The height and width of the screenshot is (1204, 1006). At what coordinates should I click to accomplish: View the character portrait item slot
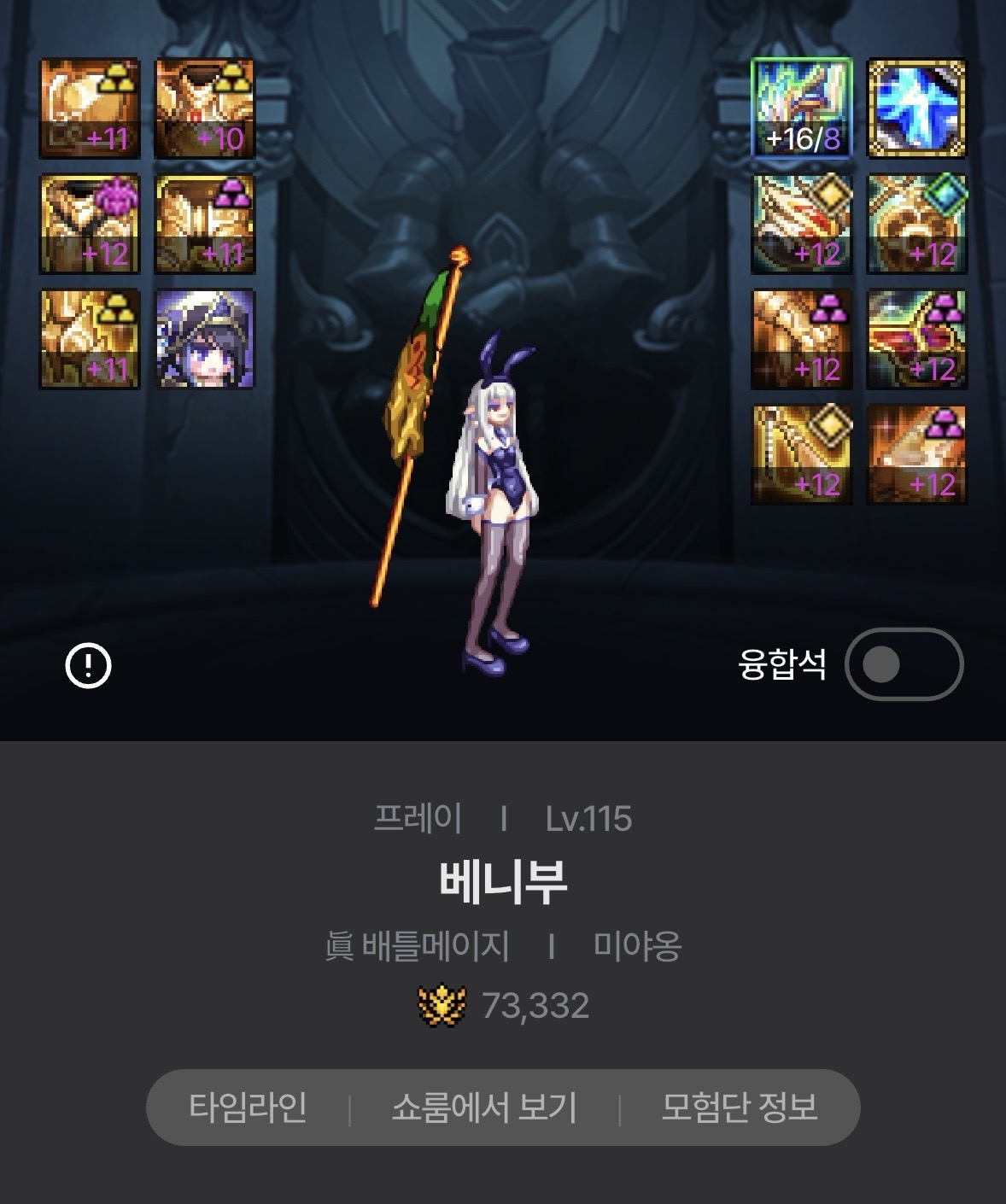coord(205,339)
